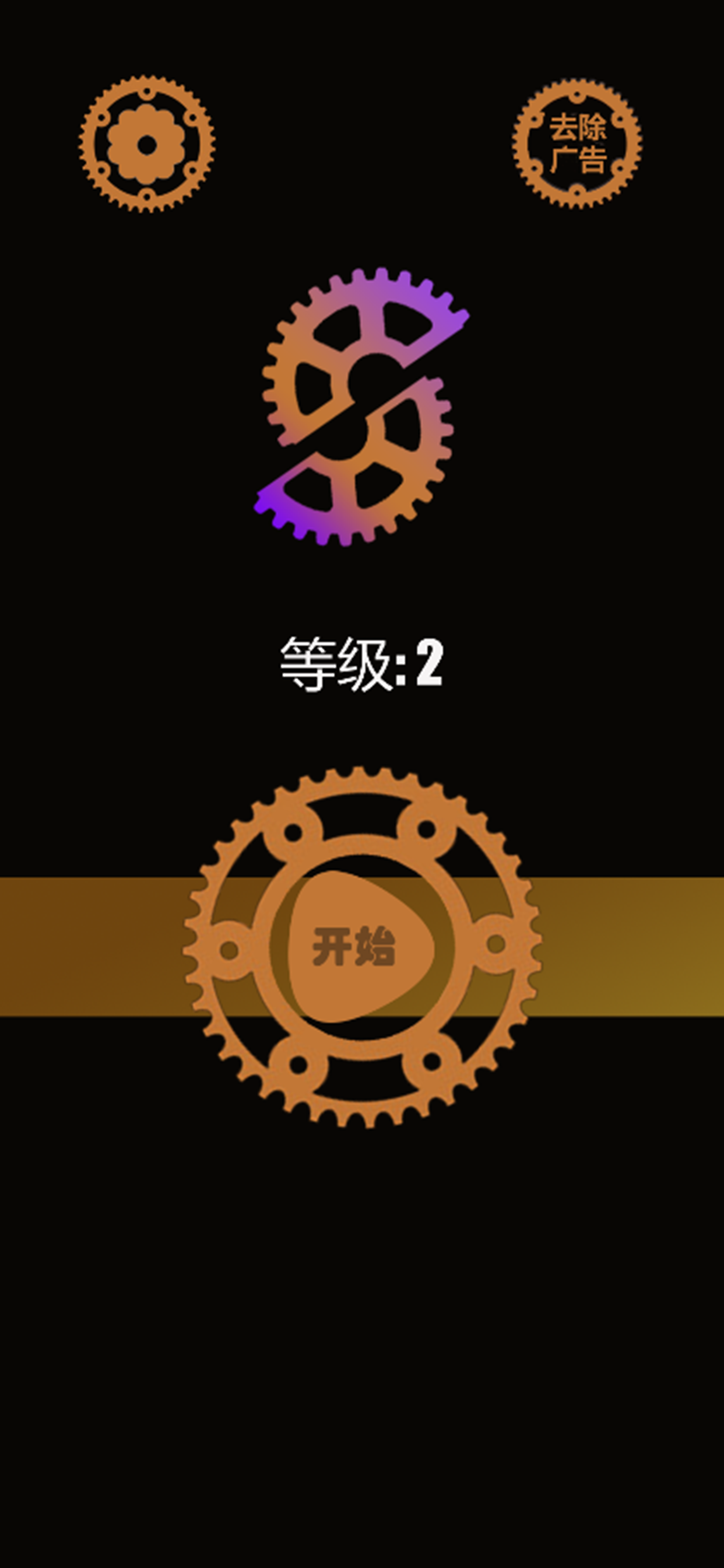Open the gear settings icon

pos(147,144)
